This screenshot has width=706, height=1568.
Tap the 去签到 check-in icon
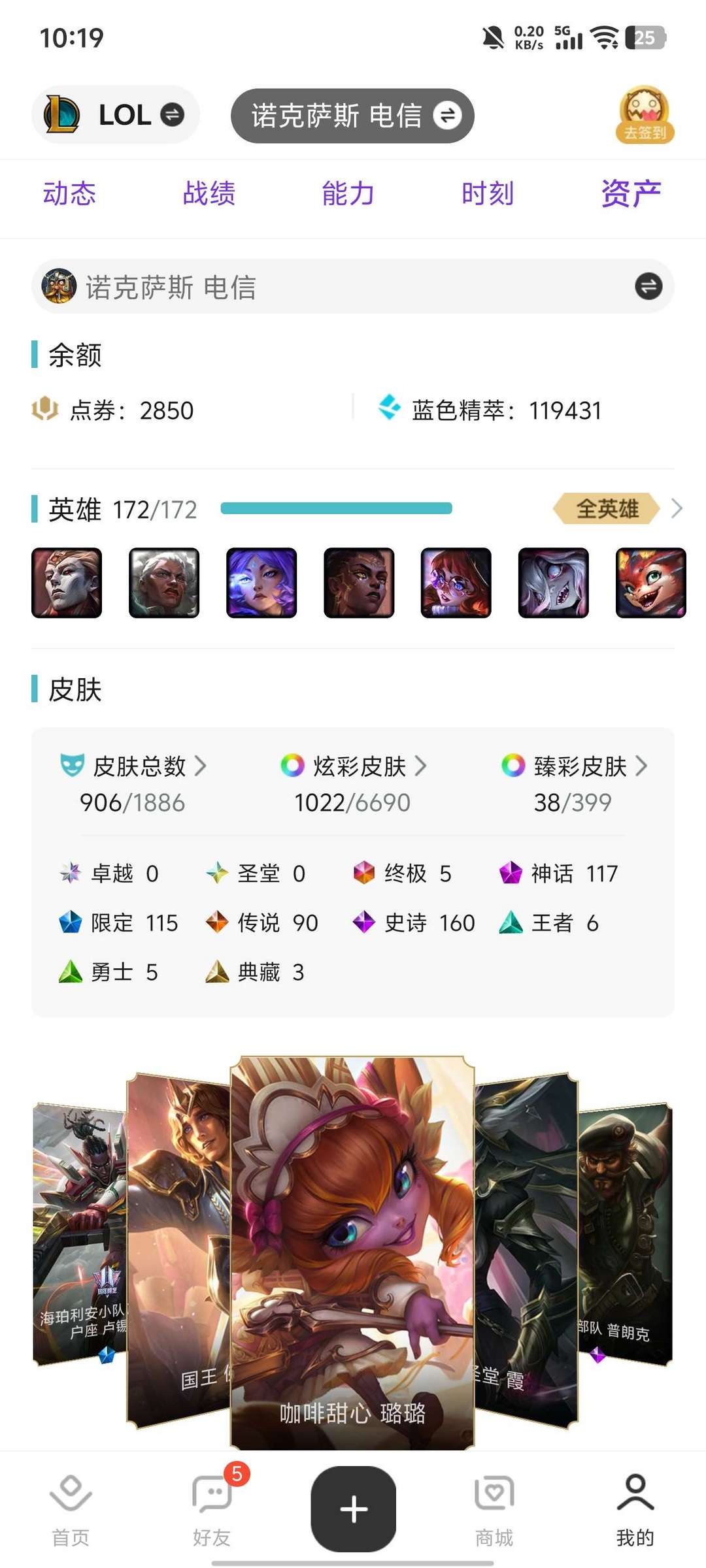[645, 115]
